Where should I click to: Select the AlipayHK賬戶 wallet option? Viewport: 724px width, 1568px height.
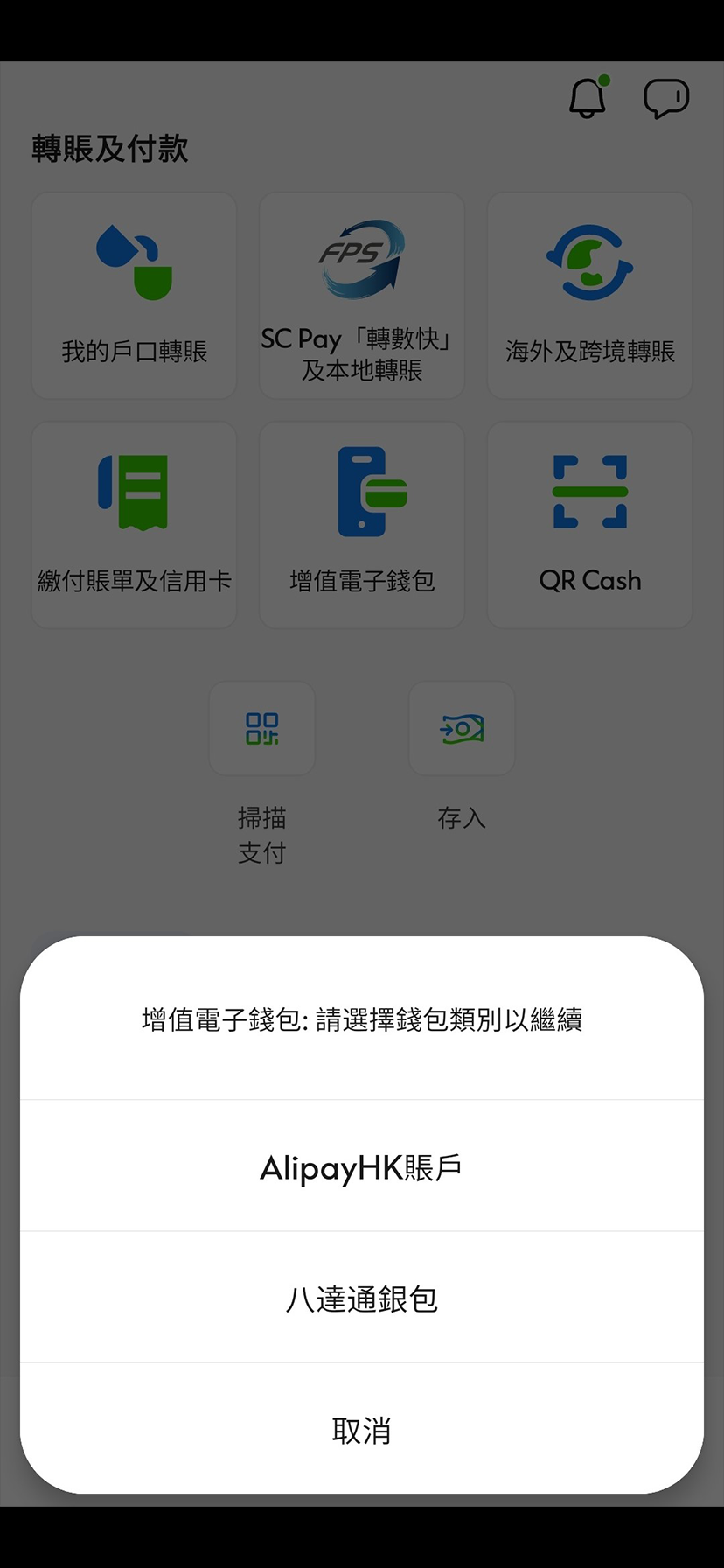361,1167
